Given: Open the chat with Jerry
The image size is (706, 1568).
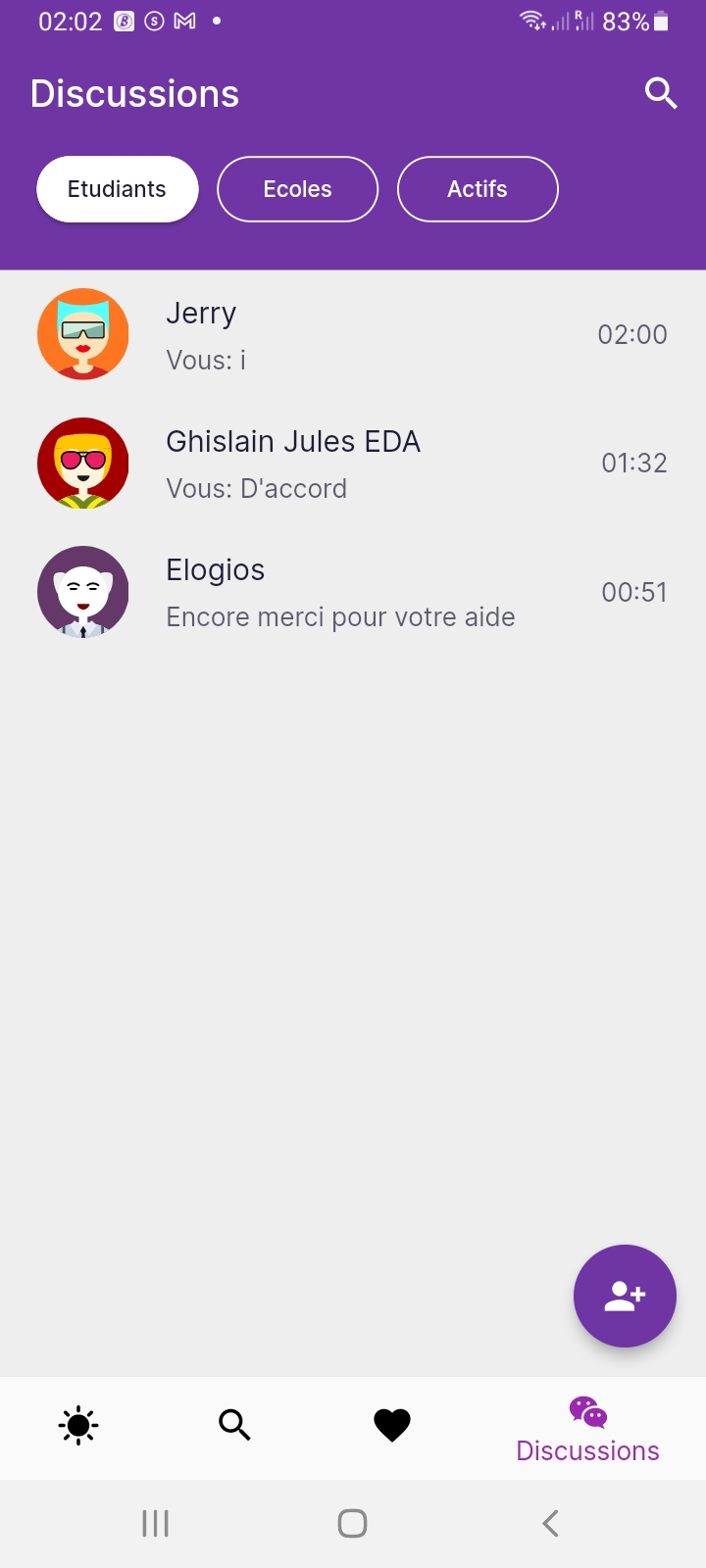Looking at the screenshot, I should pyautogui.click(x=353, y=335).
